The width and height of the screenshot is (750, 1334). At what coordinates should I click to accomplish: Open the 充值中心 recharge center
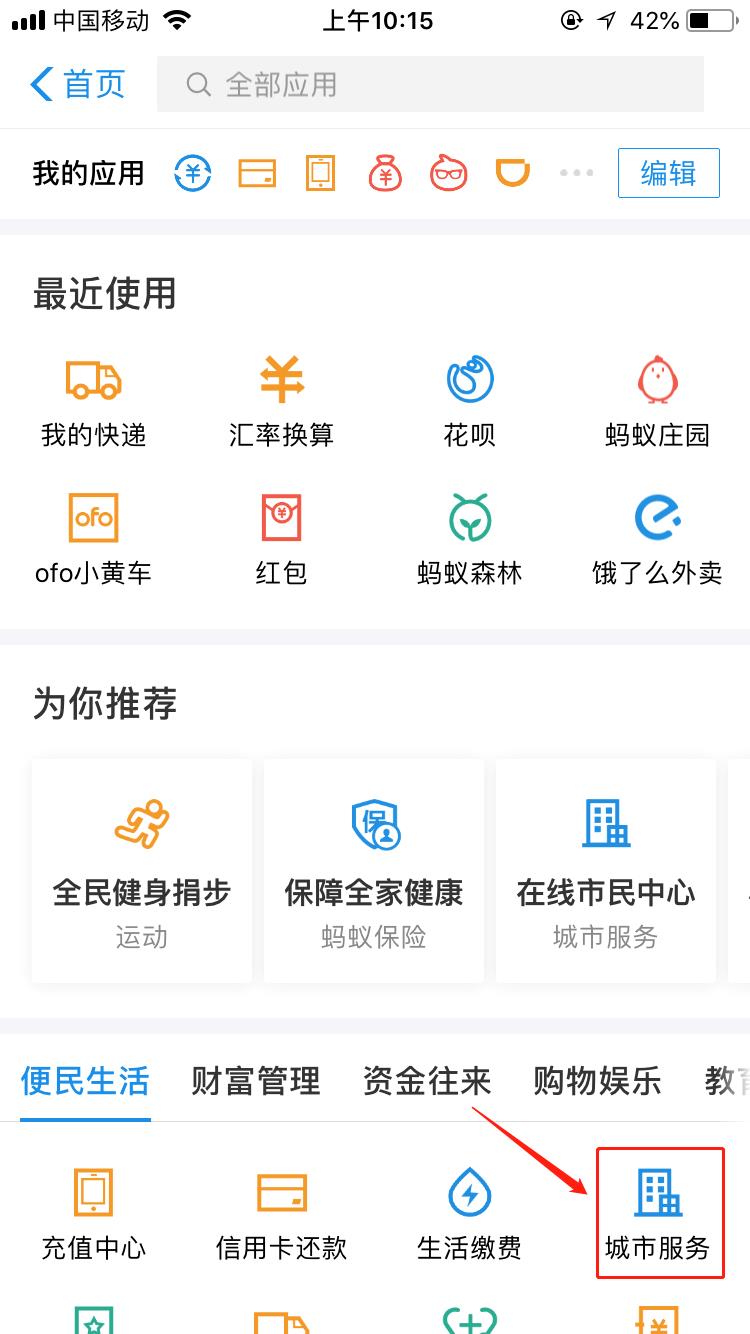[94, 1212]
